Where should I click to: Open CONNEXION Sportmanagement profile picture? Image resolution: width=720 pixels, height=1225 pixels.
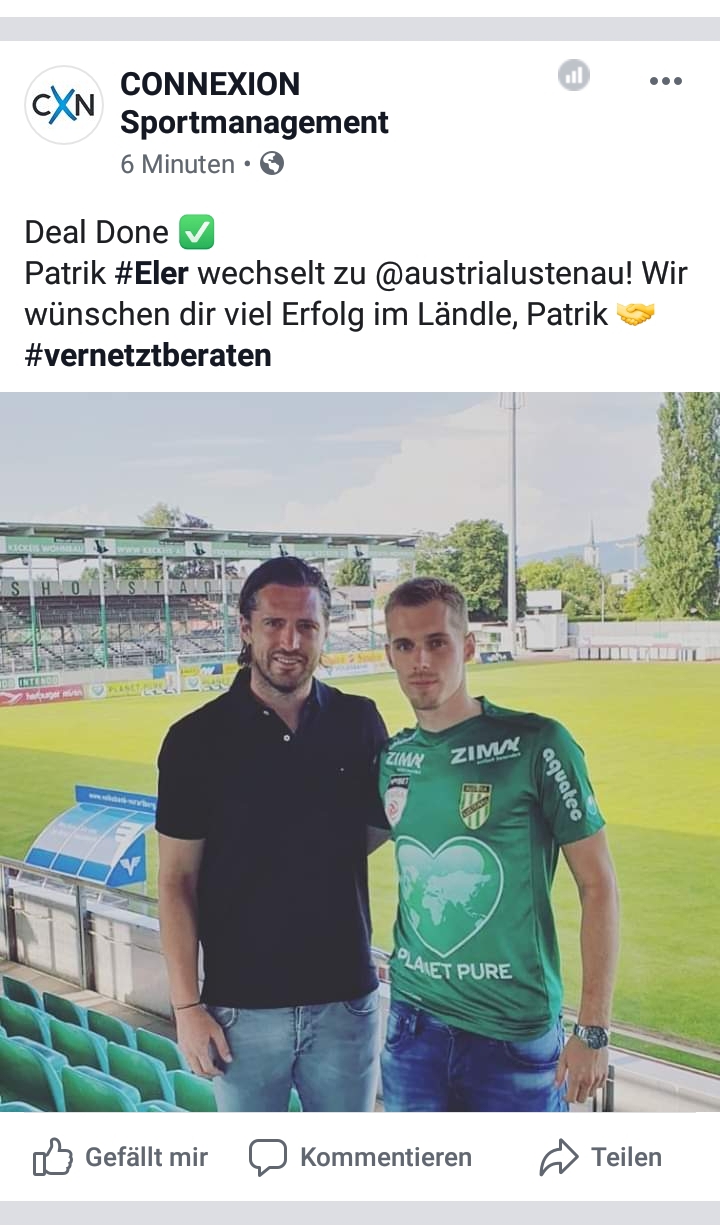pos(63,105)
